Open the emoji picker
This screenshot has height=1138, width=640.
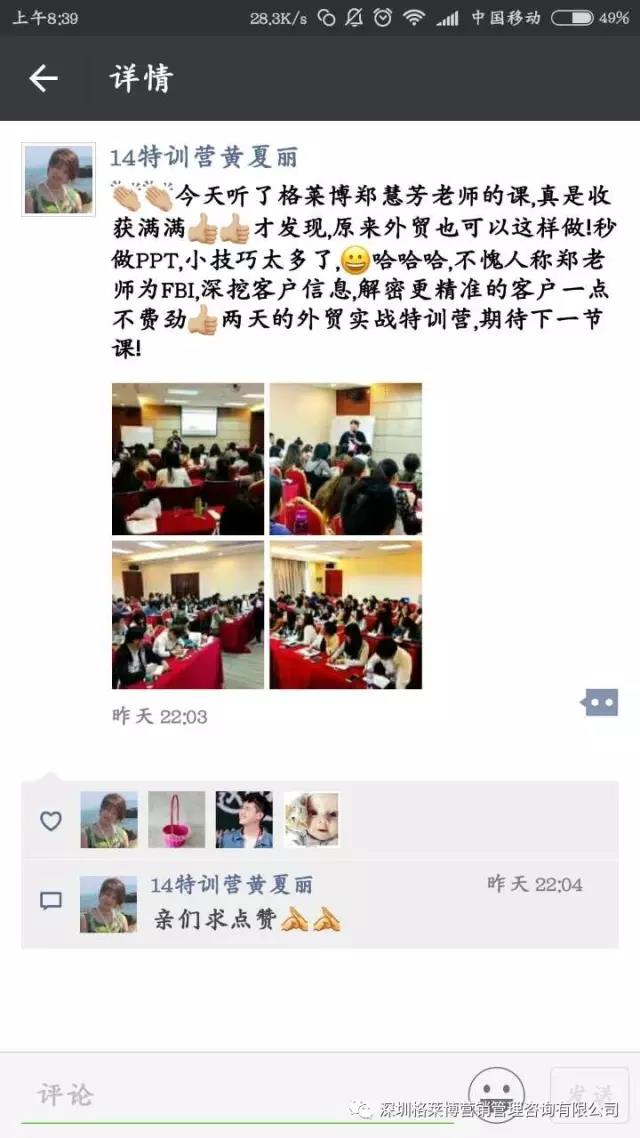pos(497,1091)
